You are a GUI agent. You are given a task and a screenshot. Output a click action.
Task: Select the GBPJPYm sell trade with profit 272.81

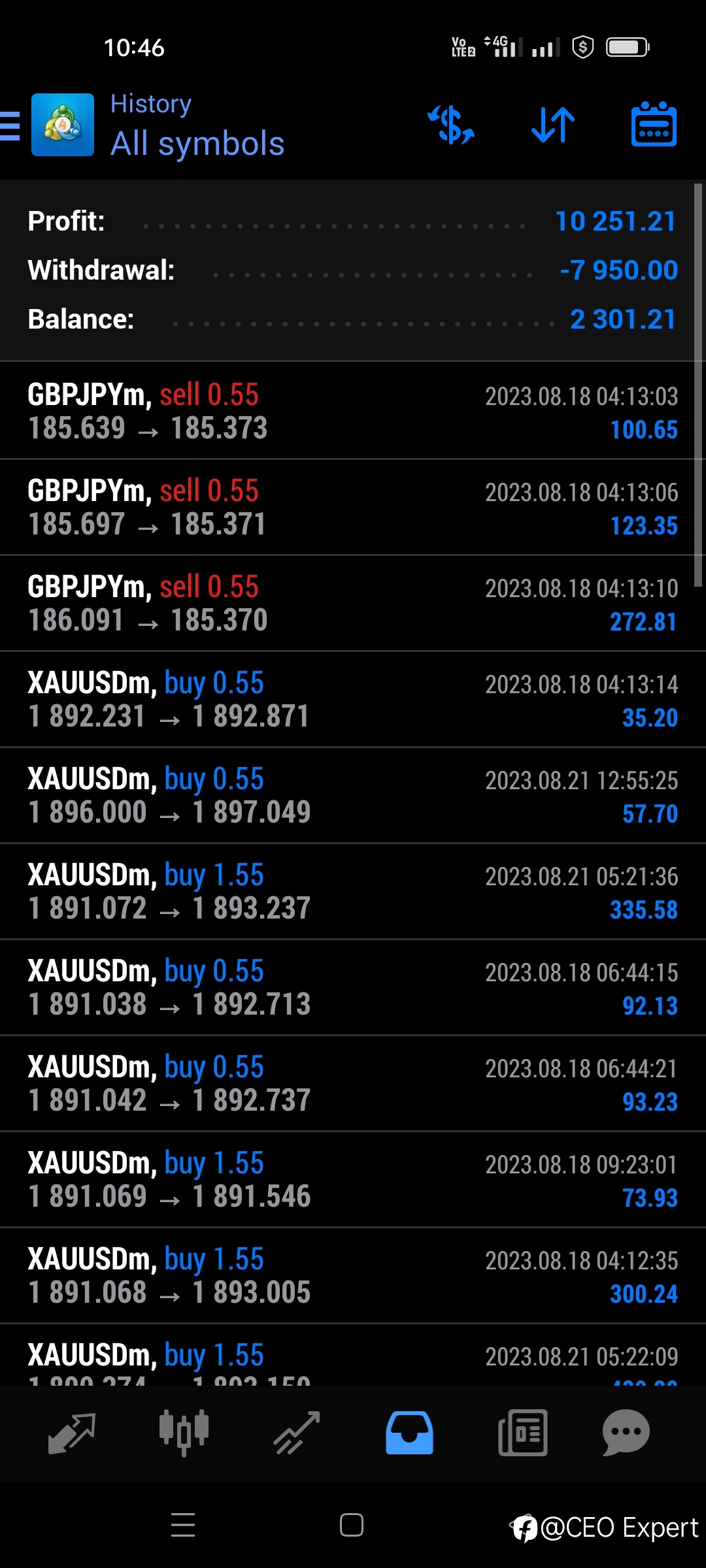pyautogui.click(x=353, y=603)
